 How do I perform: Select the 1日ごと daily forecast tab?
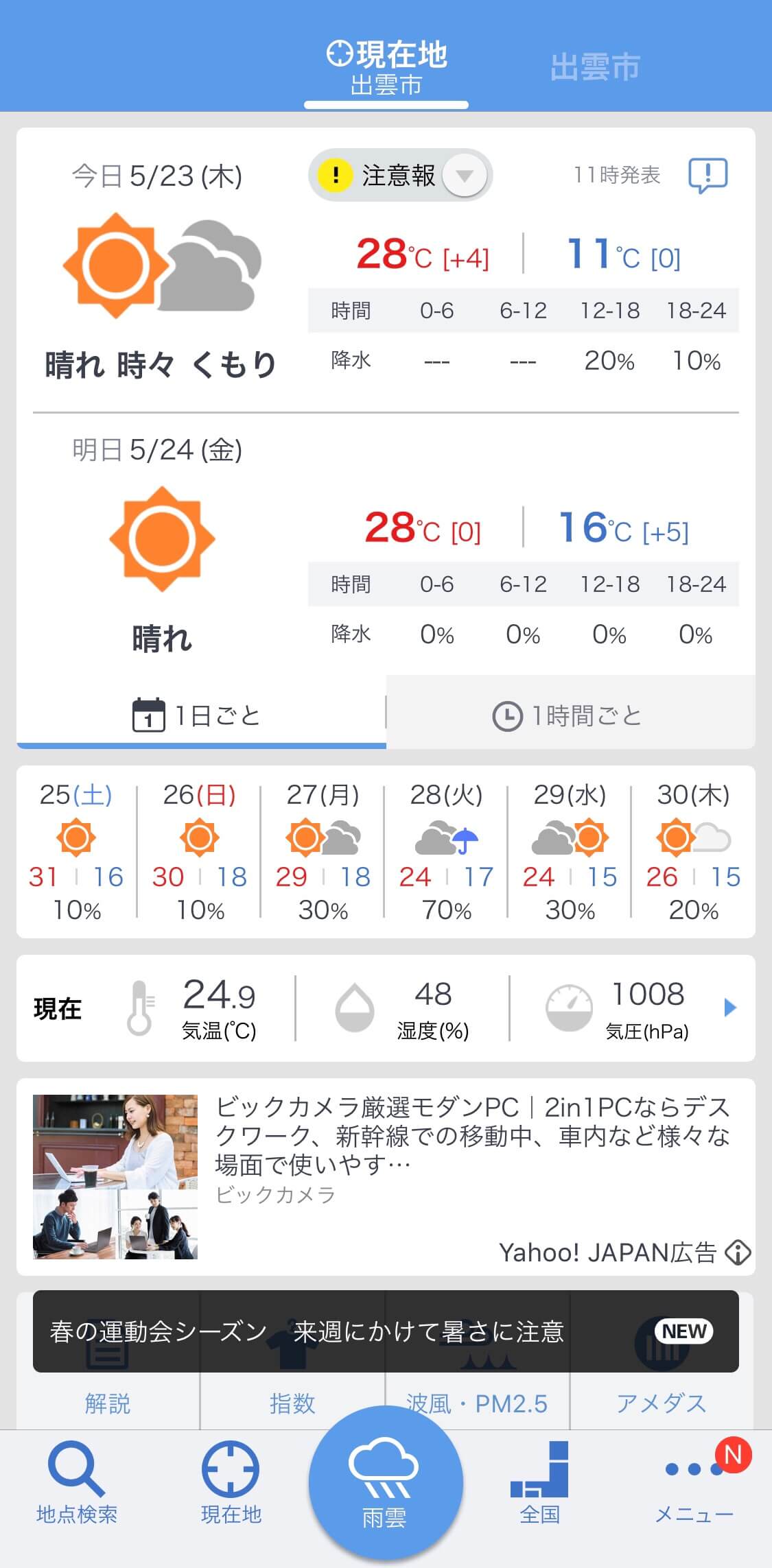coord(201,715)
